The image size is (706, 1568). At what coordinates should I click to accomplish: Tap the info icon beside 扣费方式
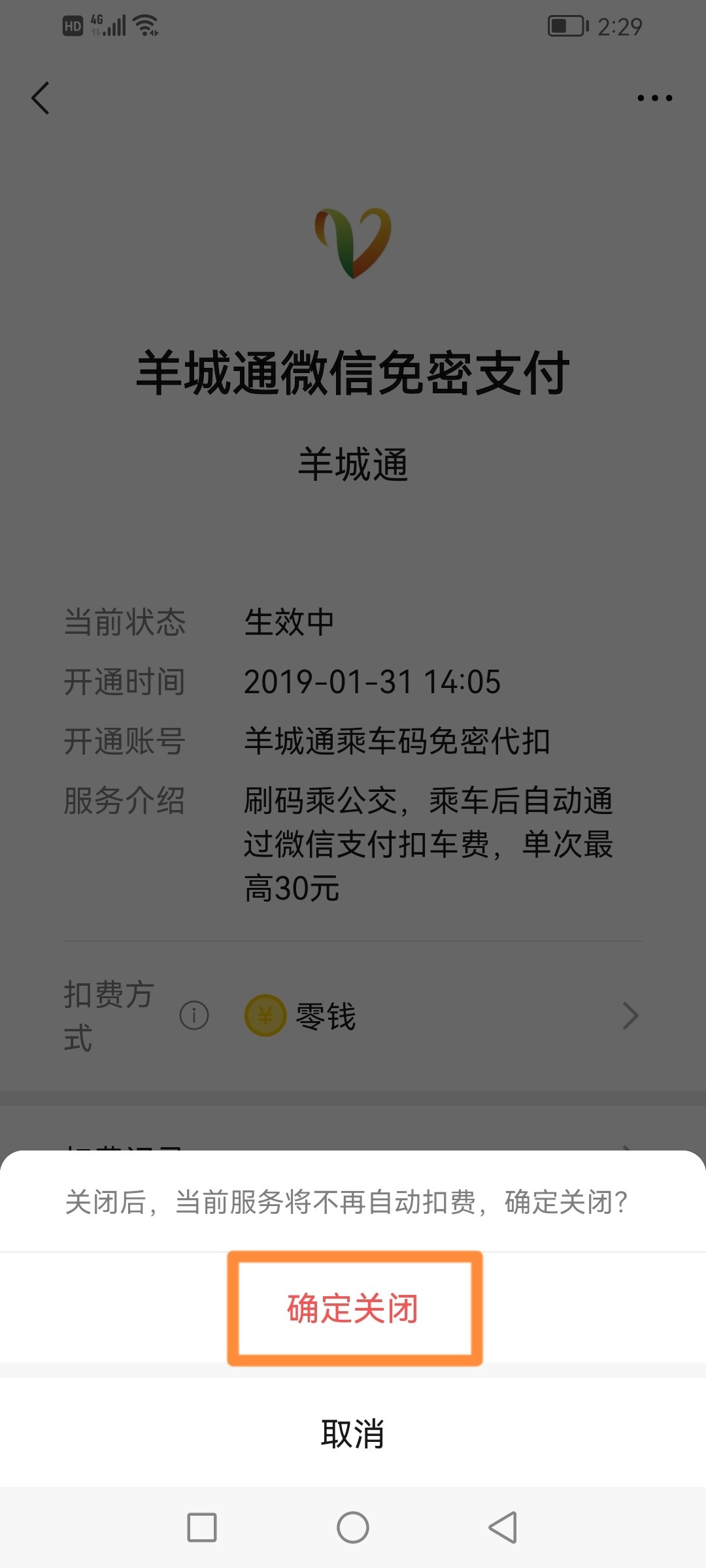click(193, 1015)
